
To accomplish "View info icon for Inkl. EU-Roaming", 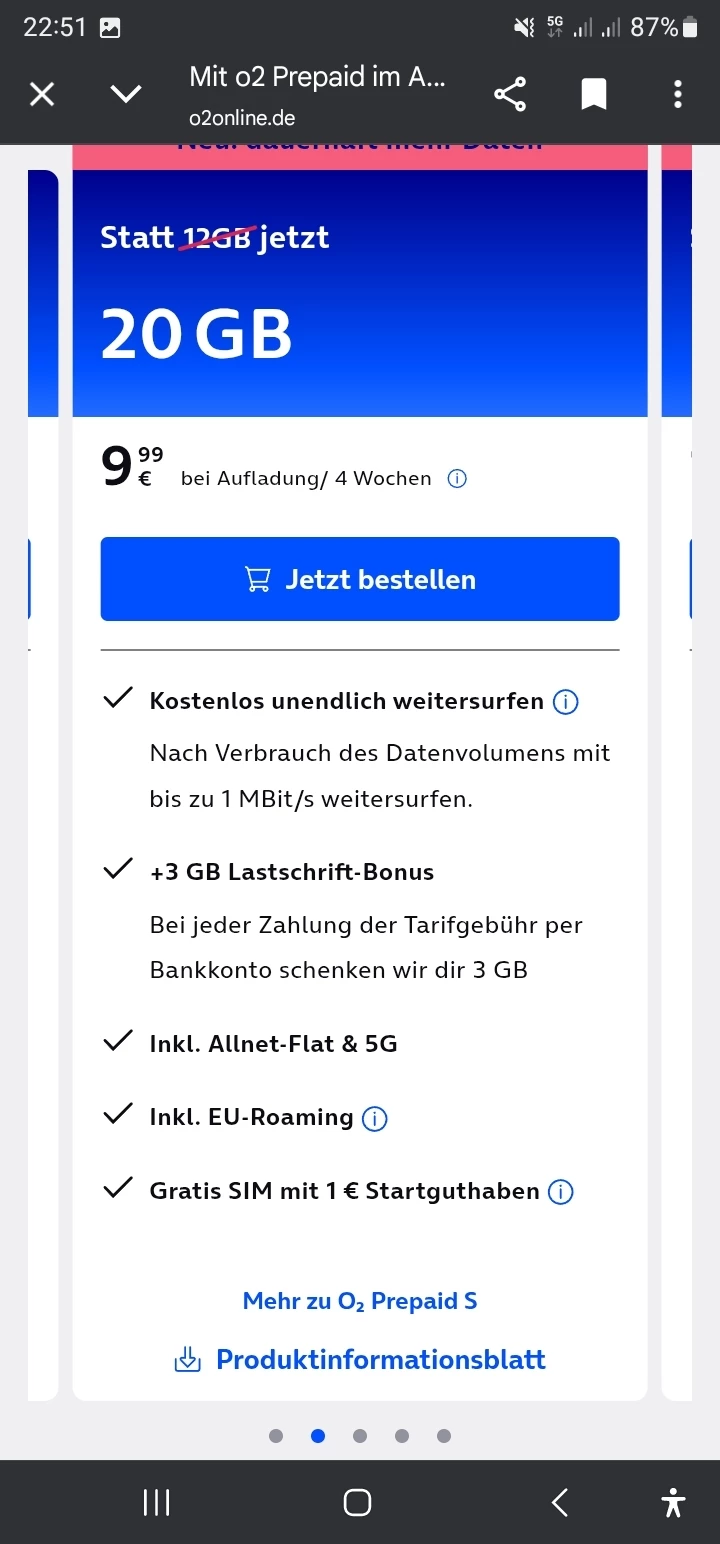I will [374, 1118].
